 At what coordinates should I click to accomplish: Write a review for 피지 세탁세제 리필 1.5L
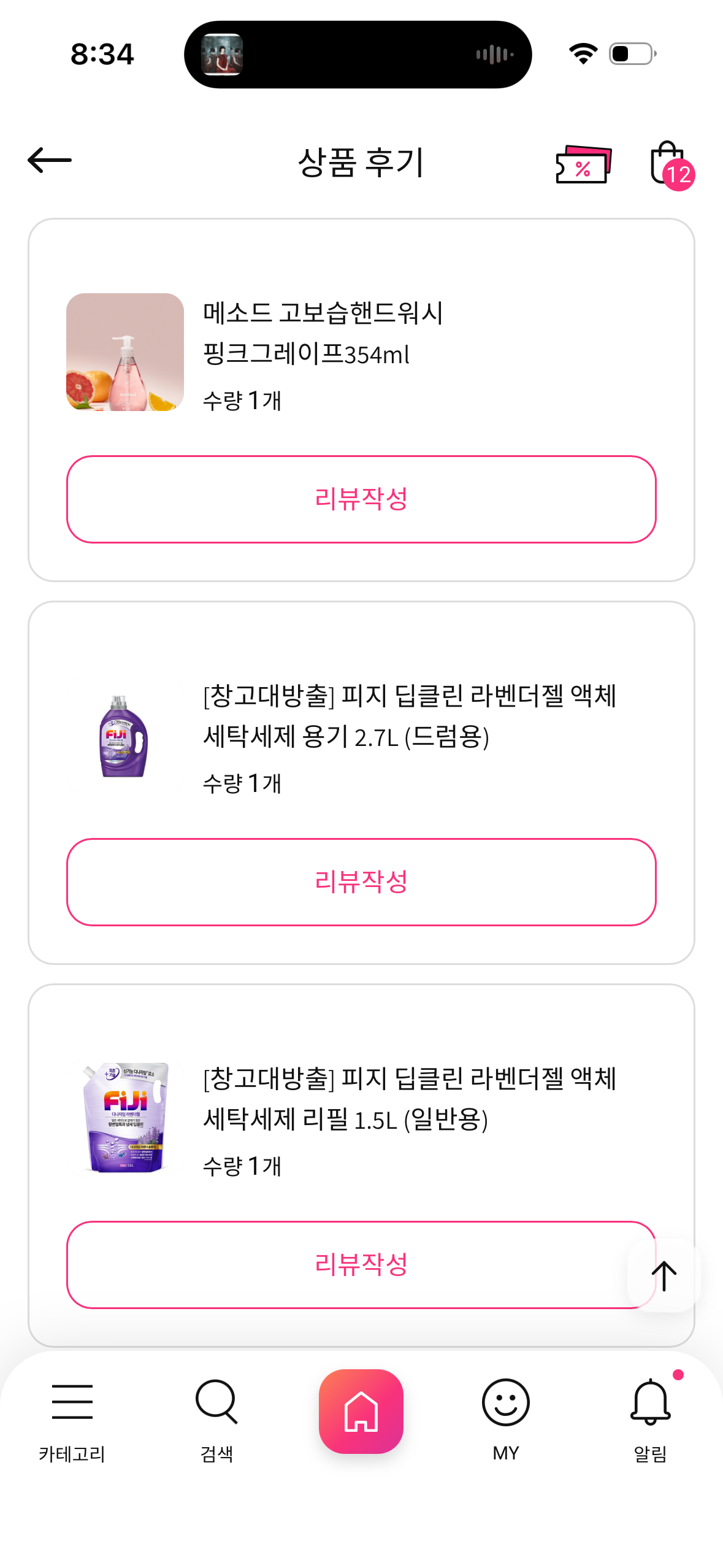pos(343,1264)
